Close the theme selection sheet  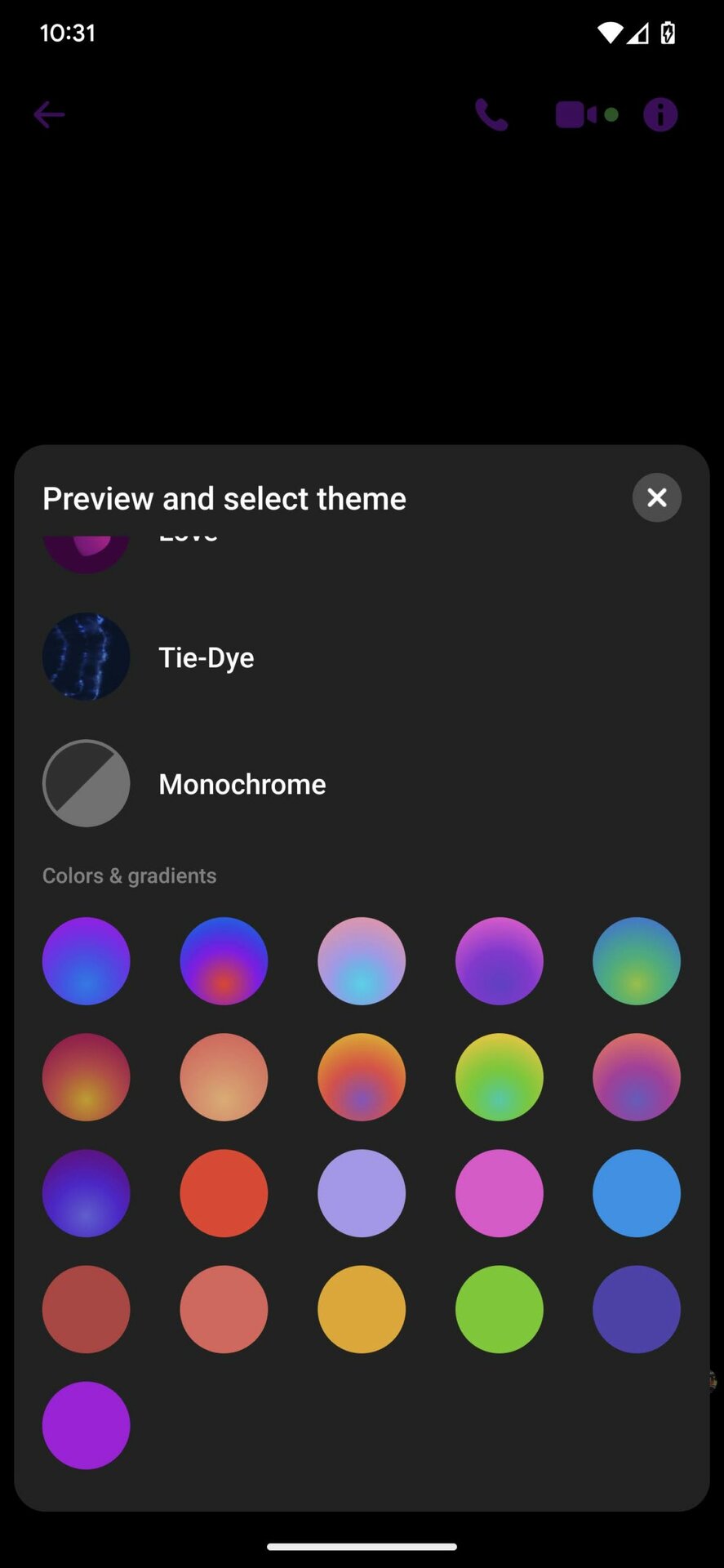[x=656, y=497]
